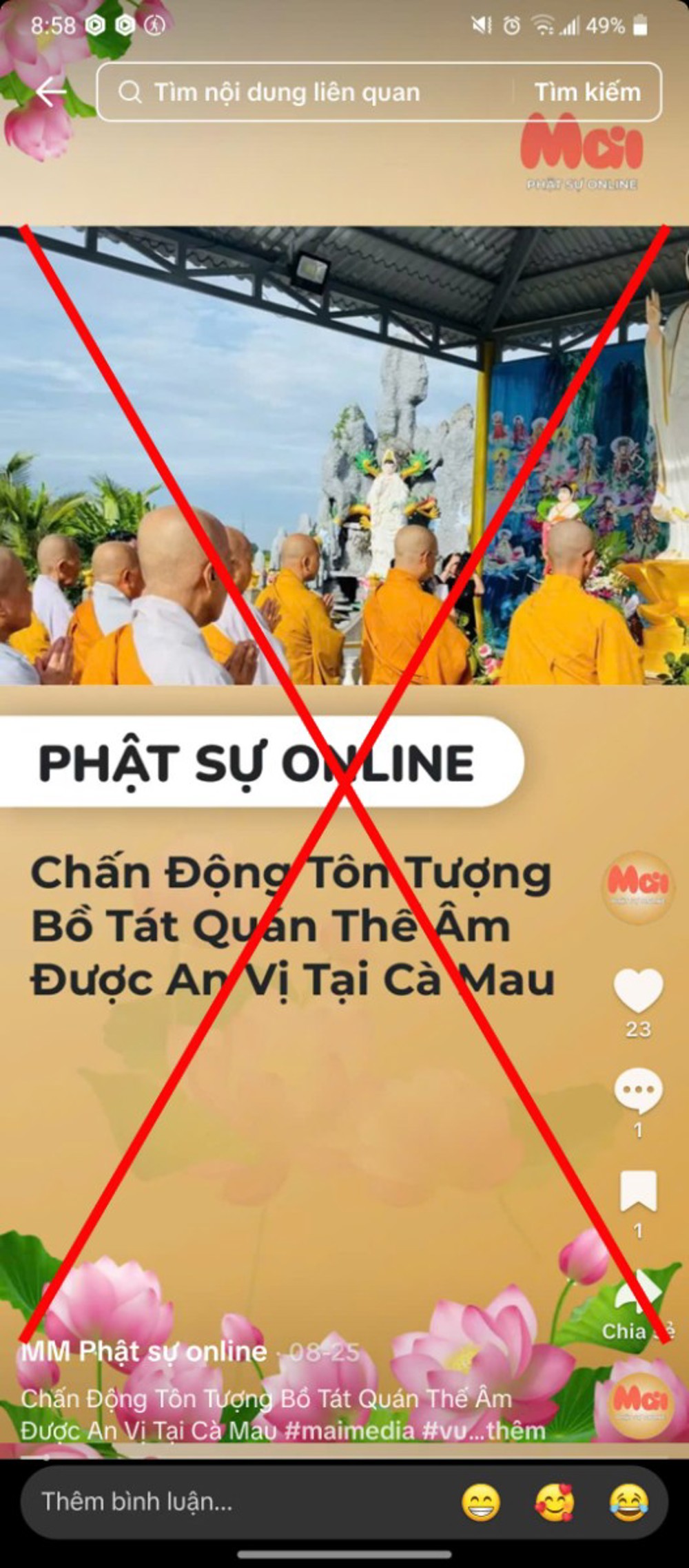Open MM Phật sự online username
This screenshot has width=689, height=1568.
click(x=143, y=1352)
